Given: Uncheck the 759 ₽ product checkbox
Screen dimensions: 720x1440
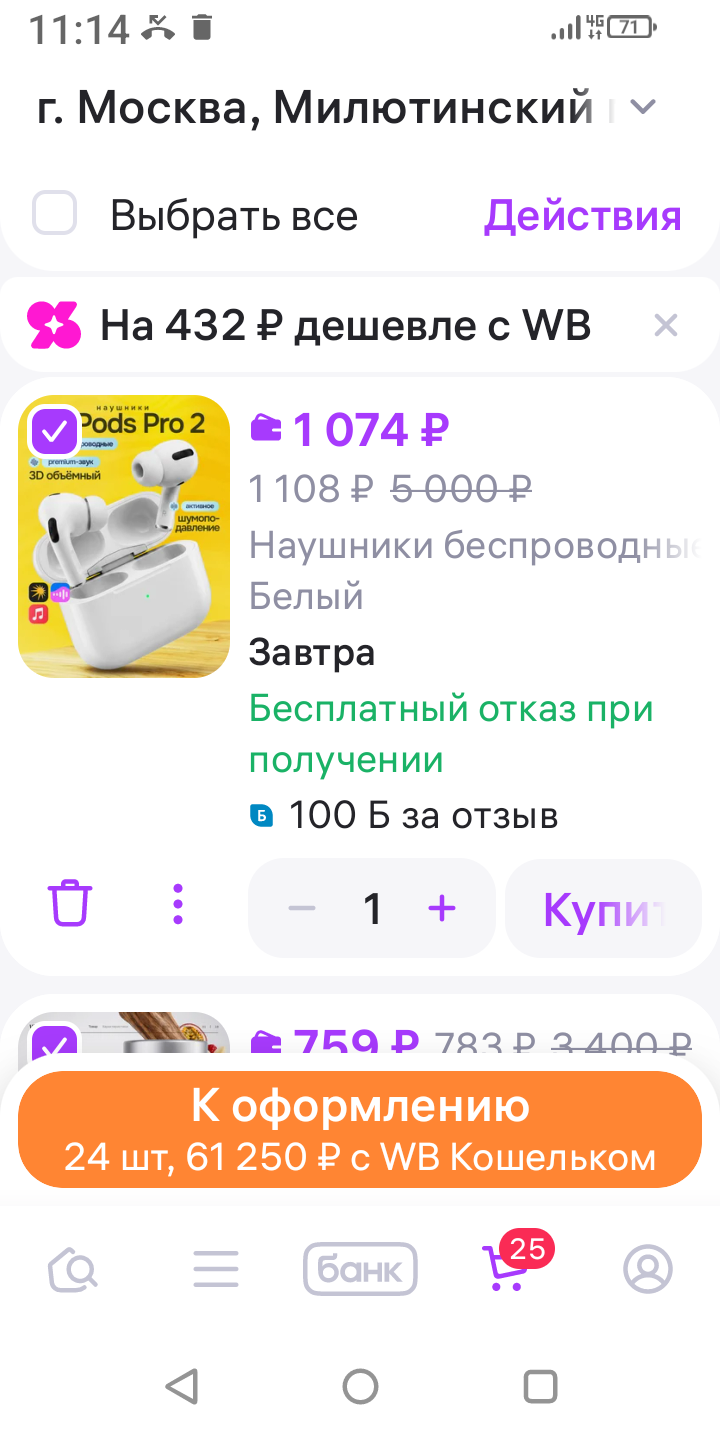Looking at the screenshot, I should 55,1045.
